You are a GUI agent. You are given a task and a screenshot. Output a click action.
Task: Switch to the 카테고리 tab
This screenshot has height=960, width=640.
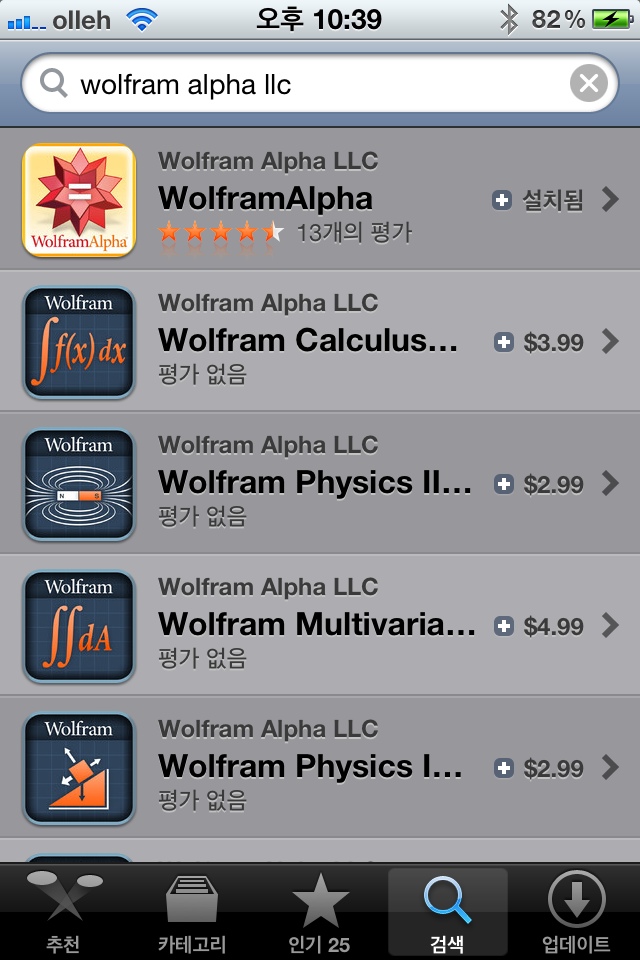[192, 912]
